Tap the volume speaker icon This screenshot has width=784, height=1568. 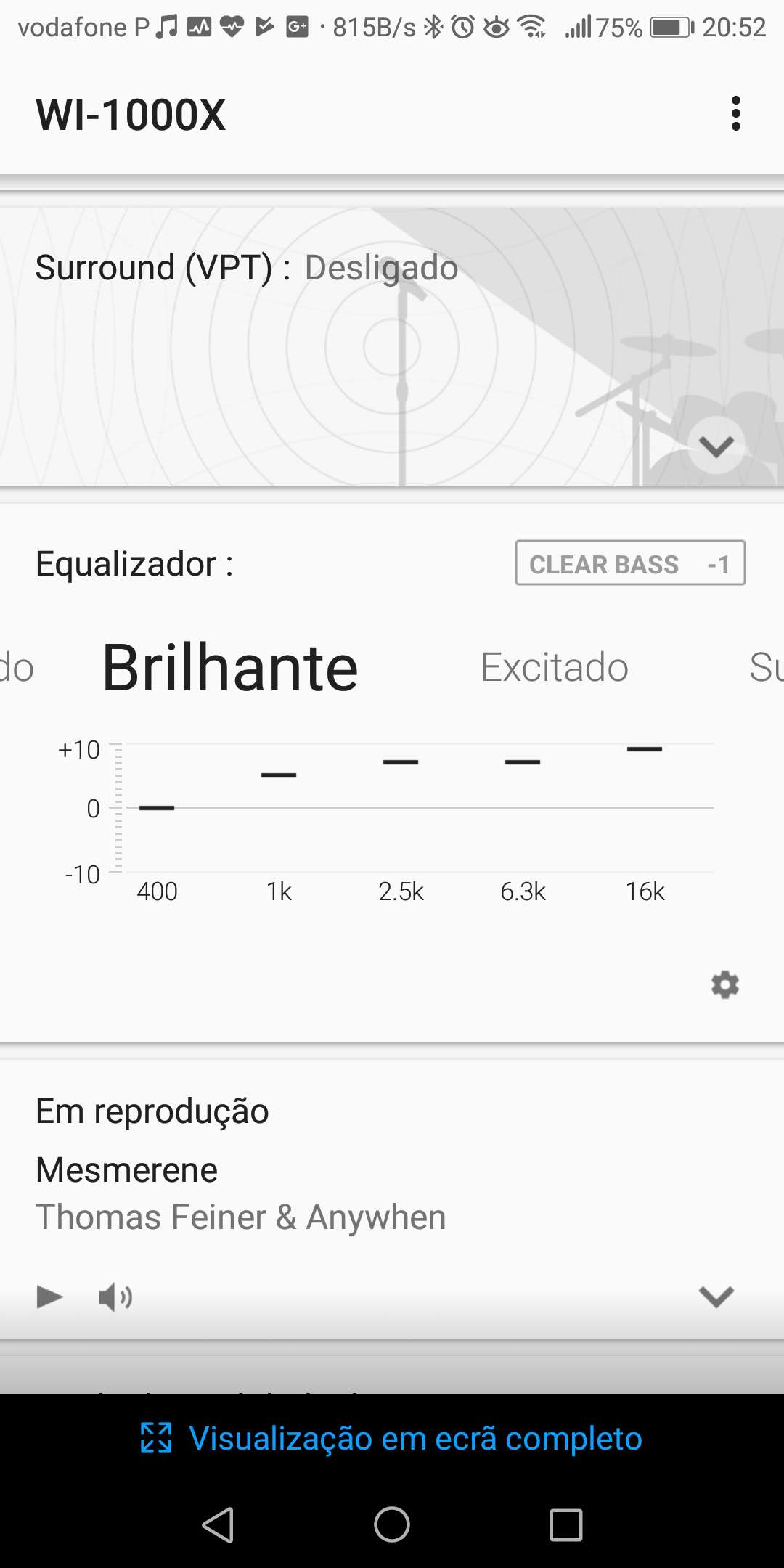pos(115,1297)
